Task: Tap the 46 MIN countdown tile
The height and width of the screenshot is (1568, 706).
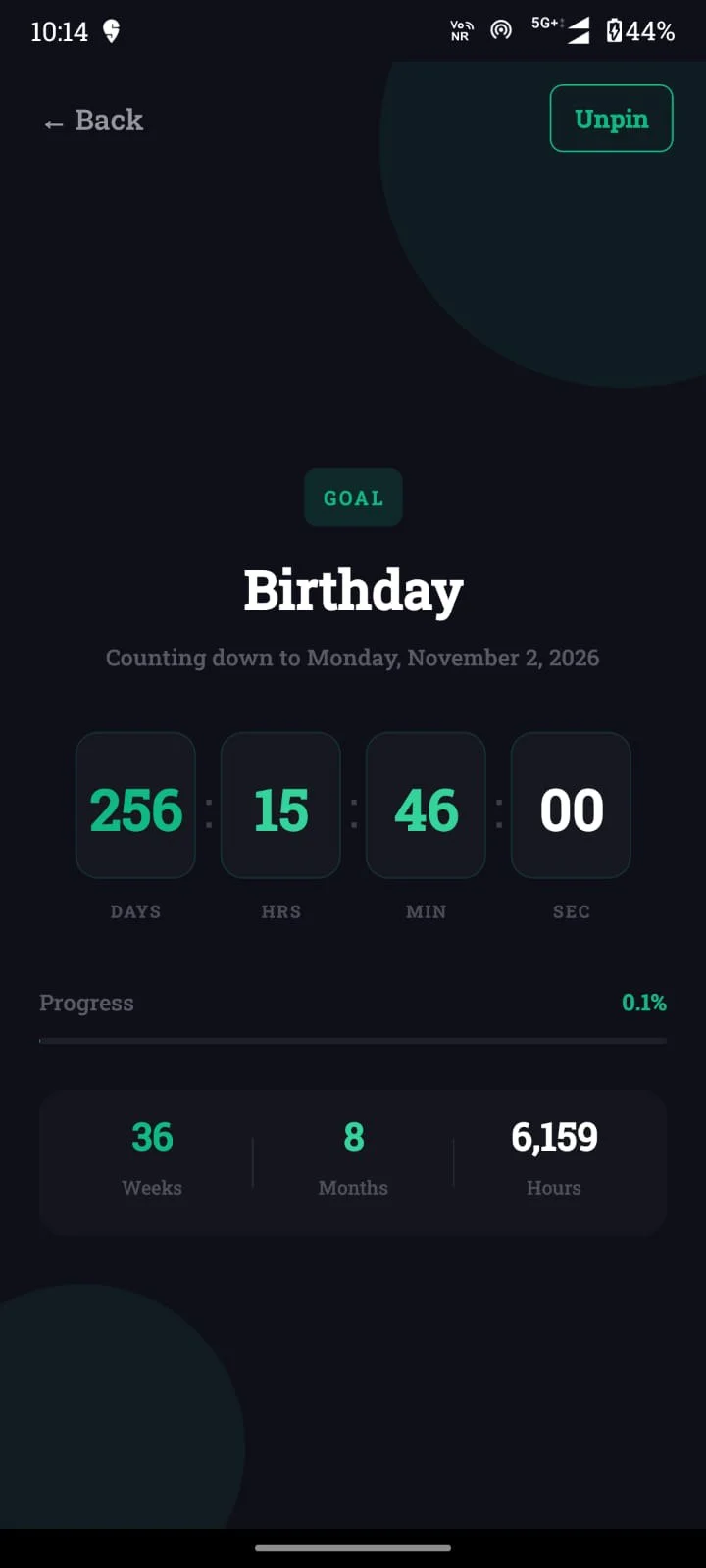Action: point(426,805)
